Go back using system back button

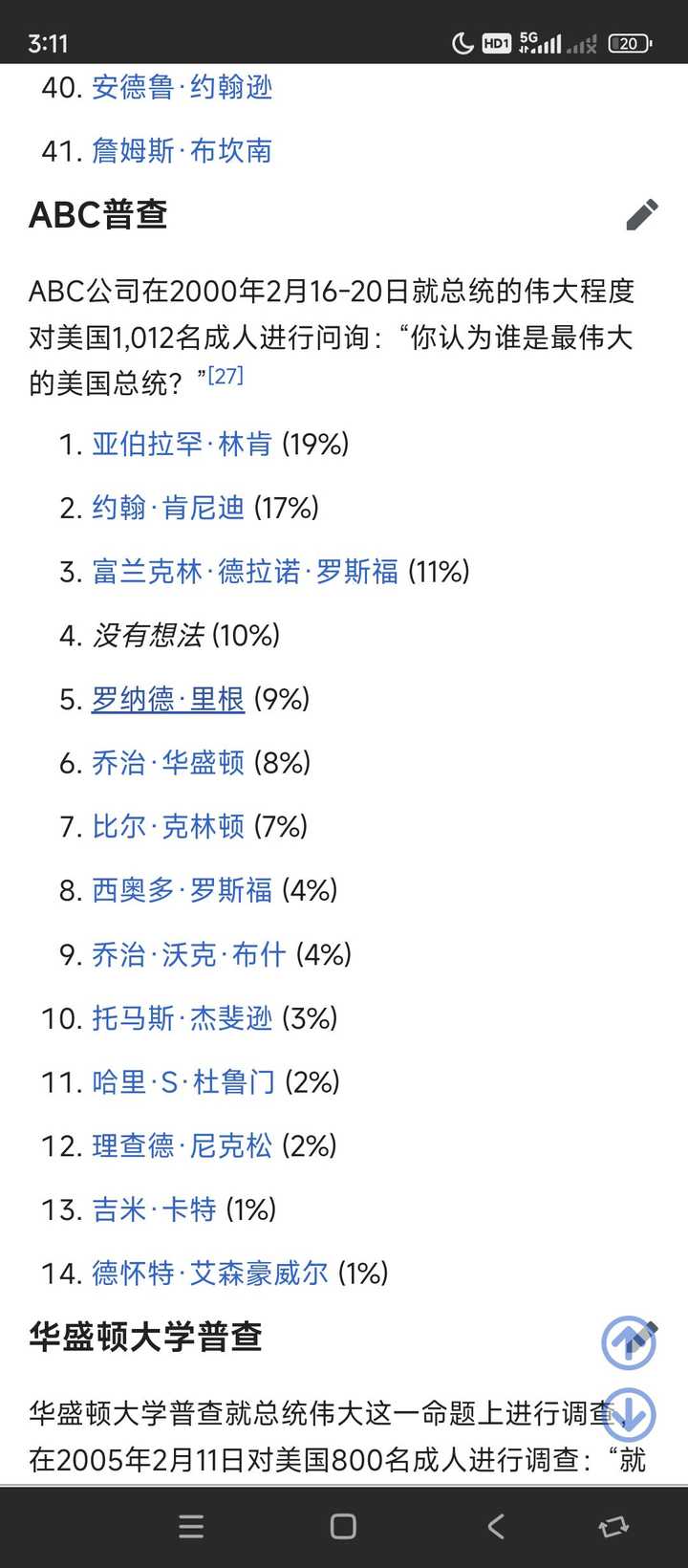(x=496, y=1526)
